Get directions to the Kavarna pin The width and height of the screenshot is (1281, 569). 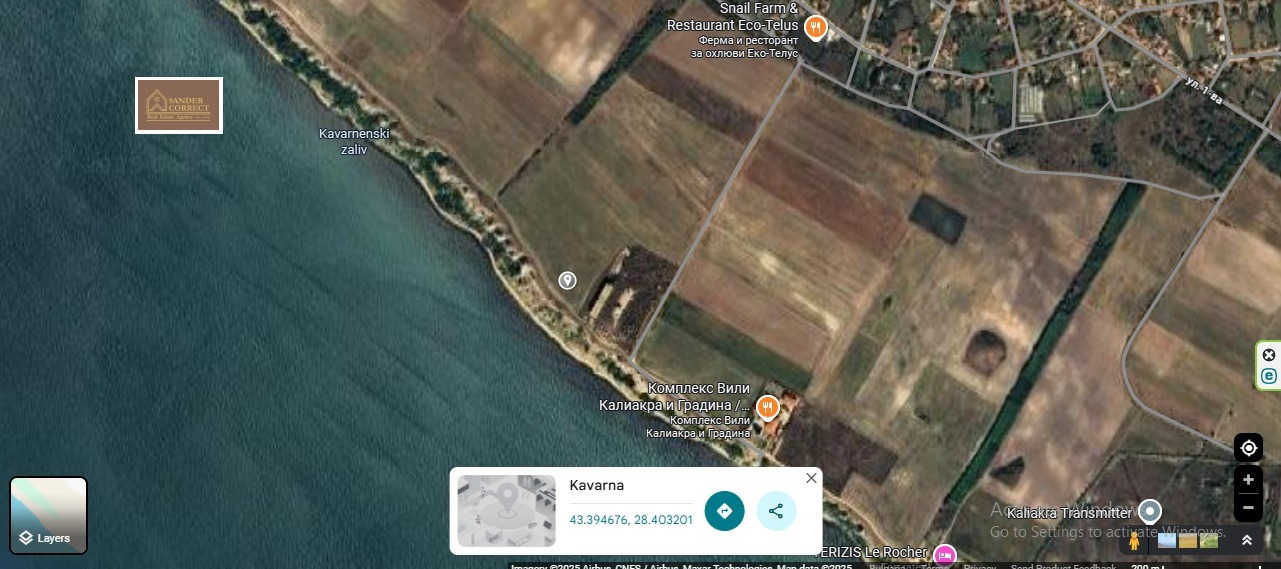[x=724, y=511]
